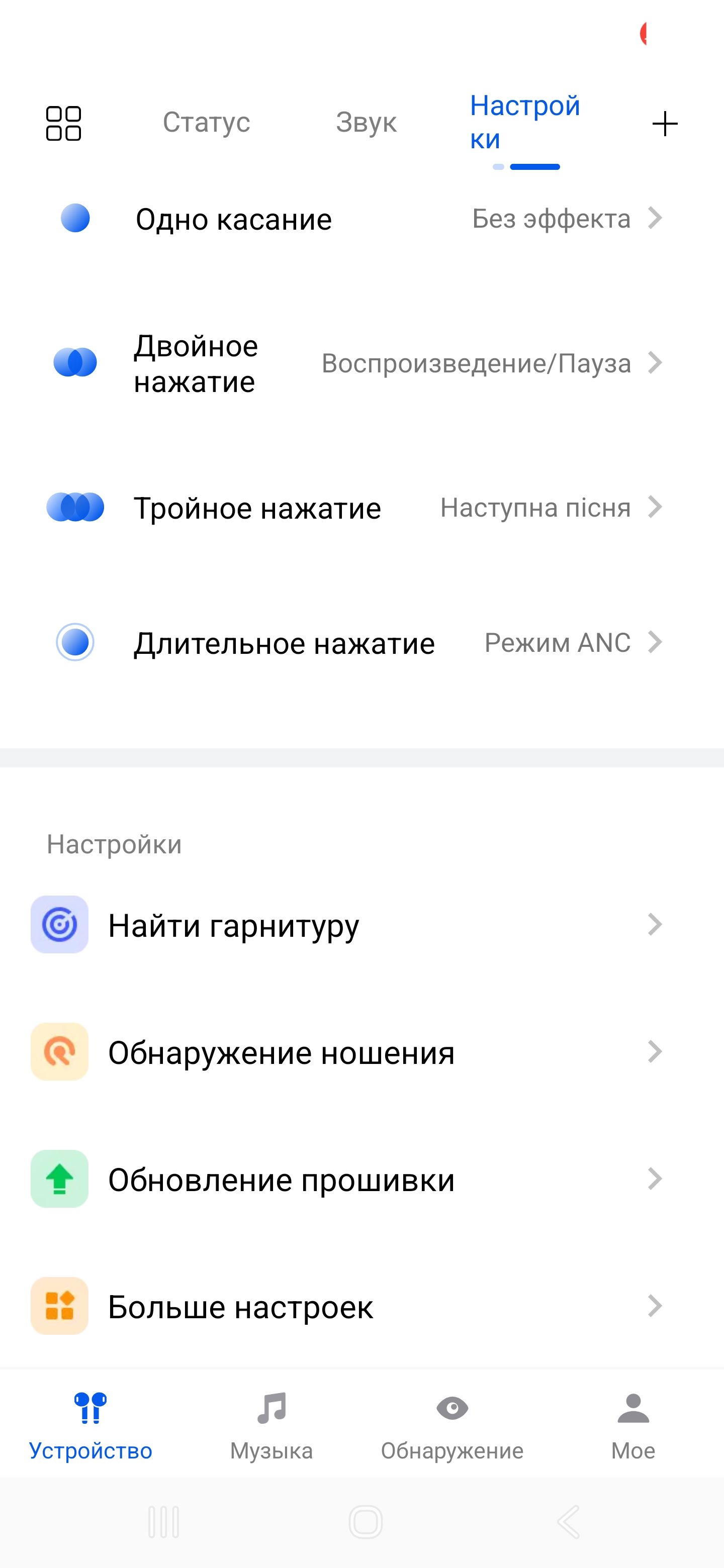Tap the plus icon to add
Viewport: 724px width, 1568px height.
click(x=664, y=124)
